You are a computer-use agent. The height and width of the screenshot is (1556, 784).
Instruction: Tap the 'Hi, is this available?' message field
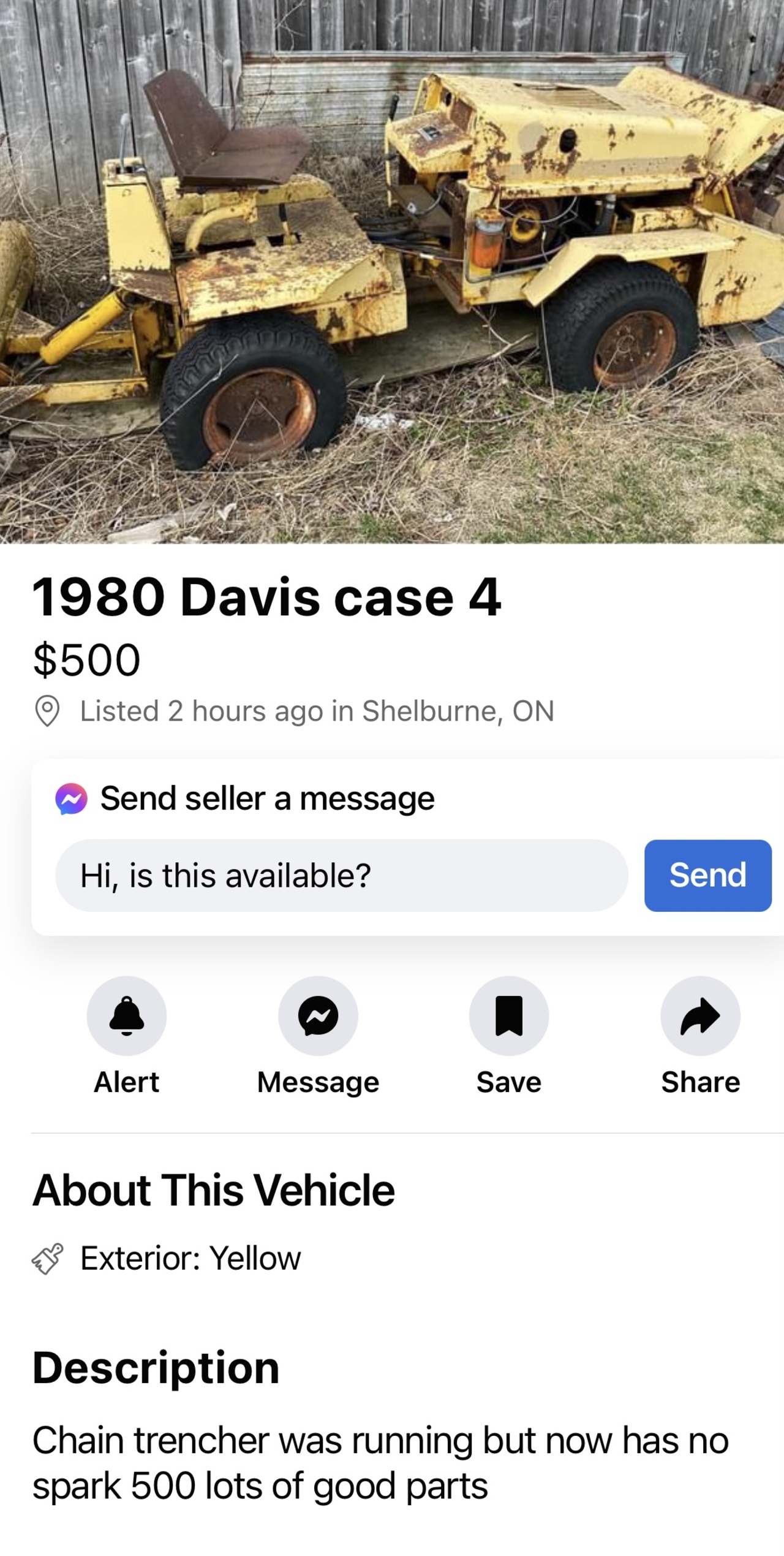coord(341,875)
